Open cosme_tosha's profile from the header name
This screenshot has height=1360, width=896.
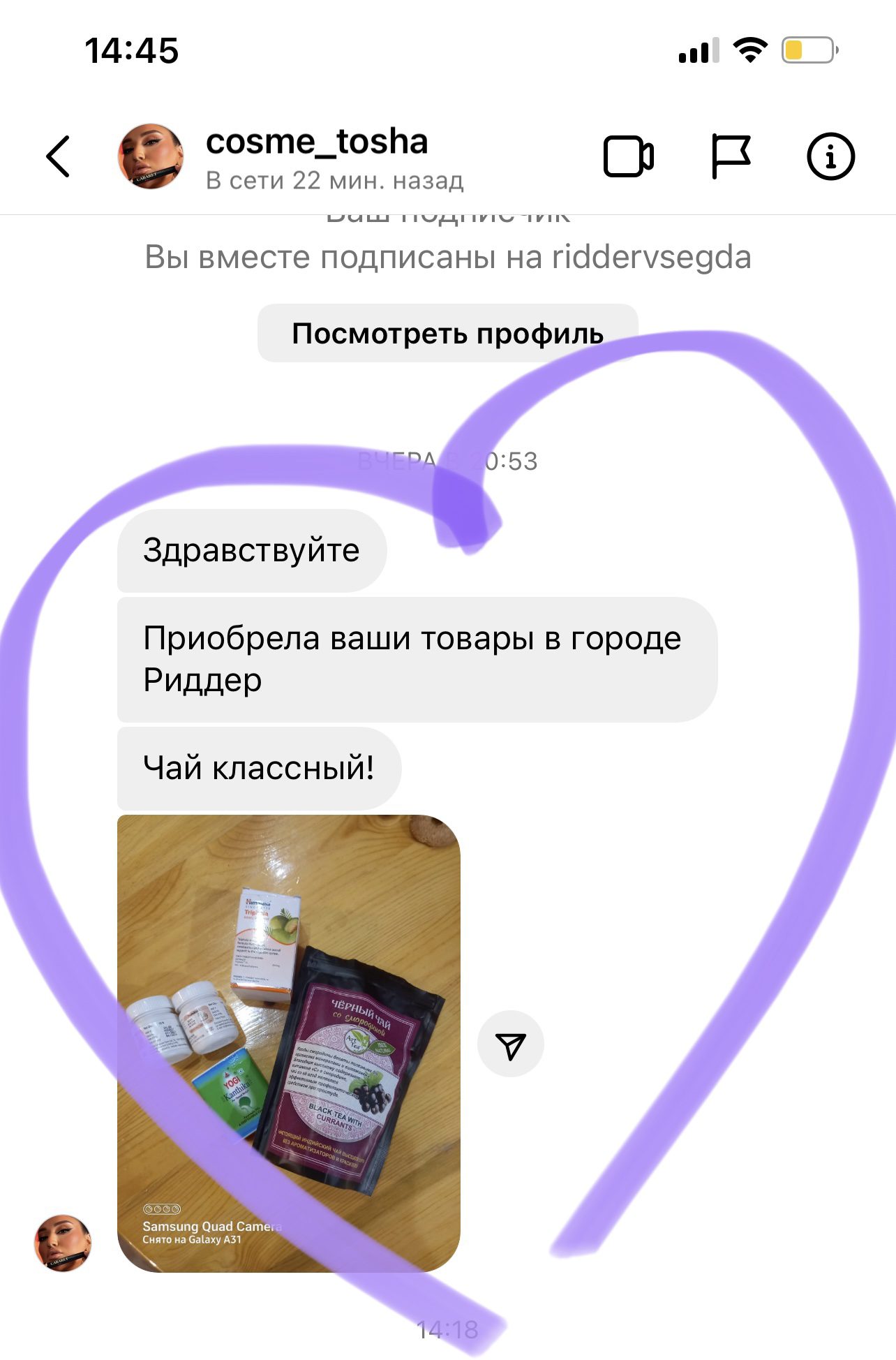point(316,142)
